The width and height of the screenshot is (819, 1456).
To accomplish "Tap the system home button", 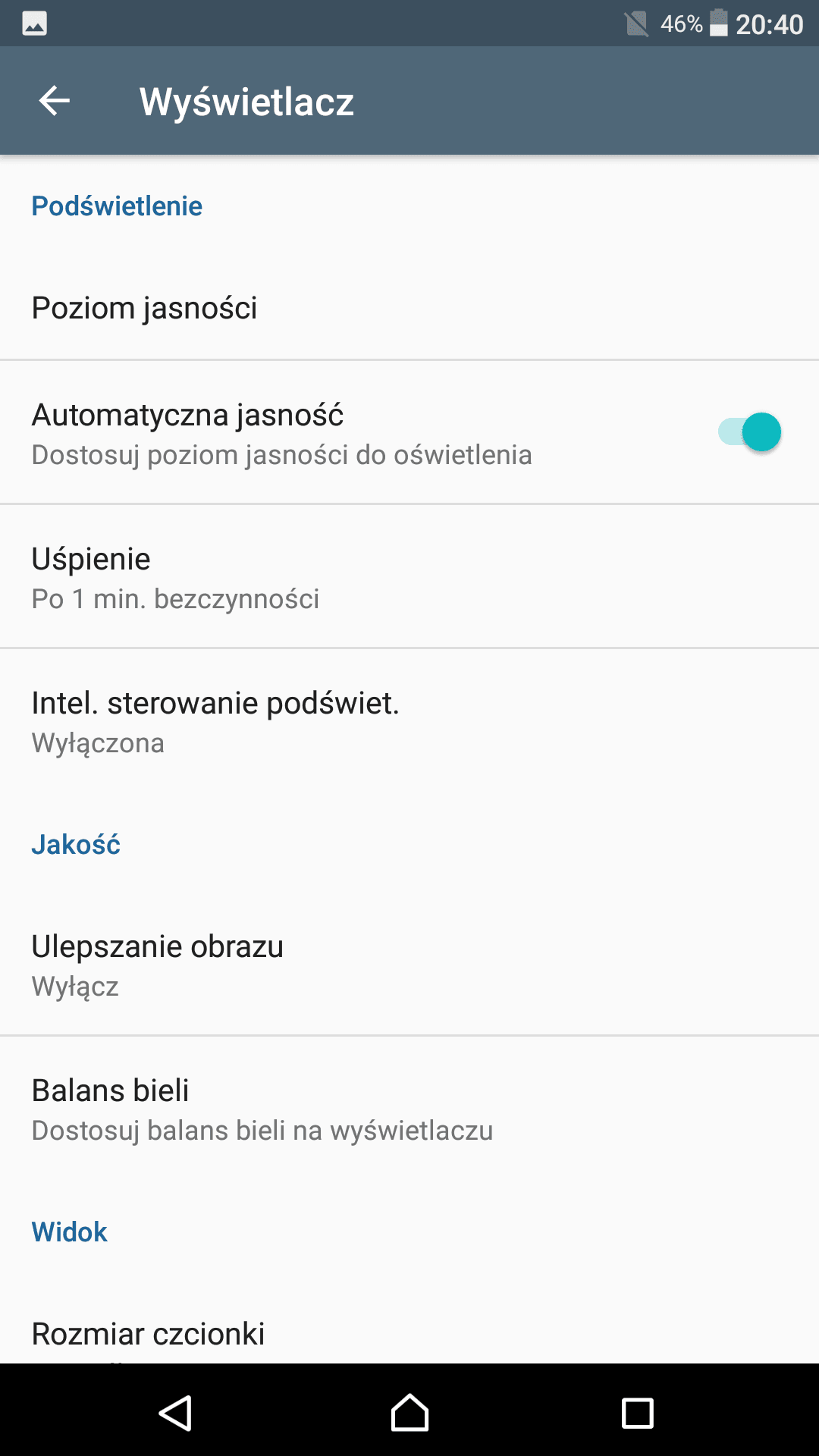I will click(409, 1413).
